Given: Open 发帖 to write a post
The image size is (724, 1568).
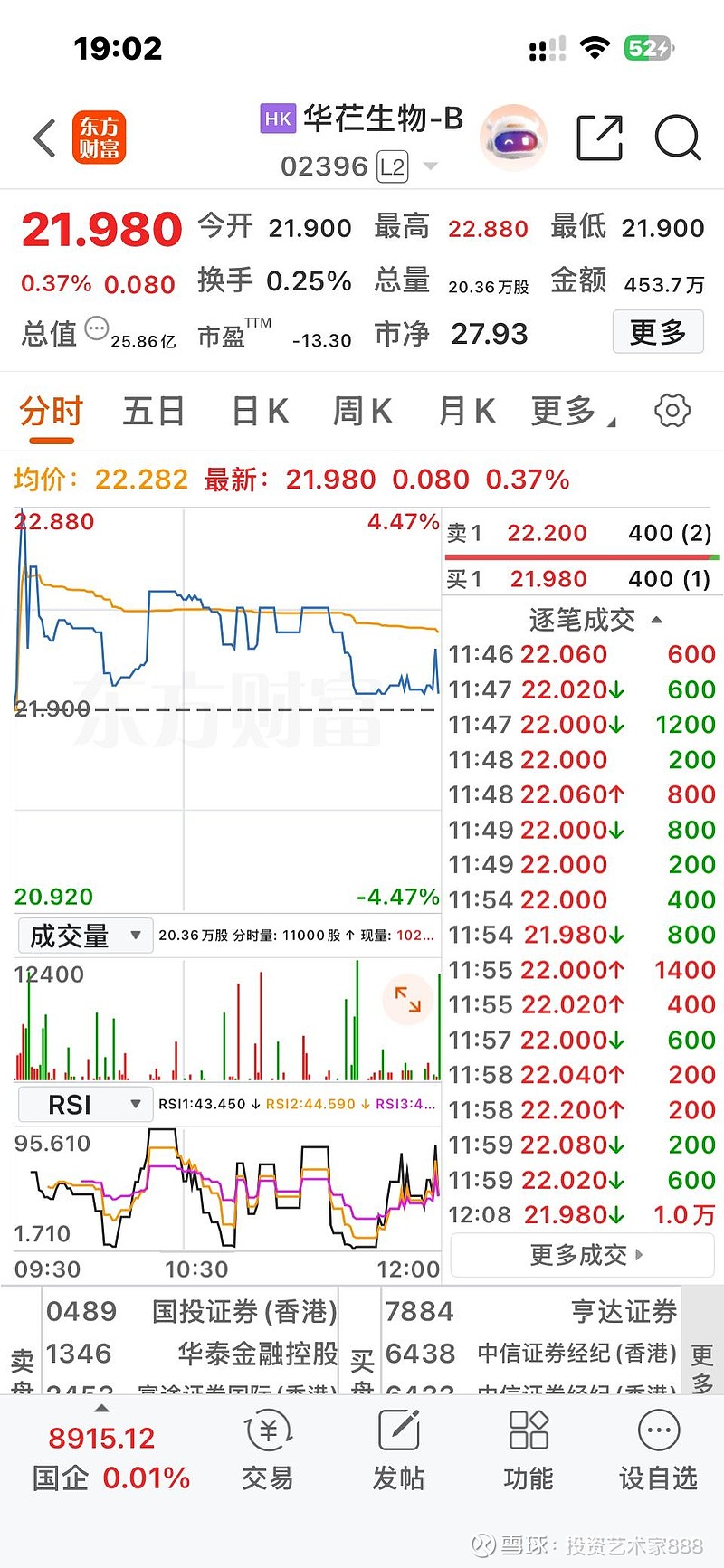Looking at the screenshot, I should tap(398, 1453).
